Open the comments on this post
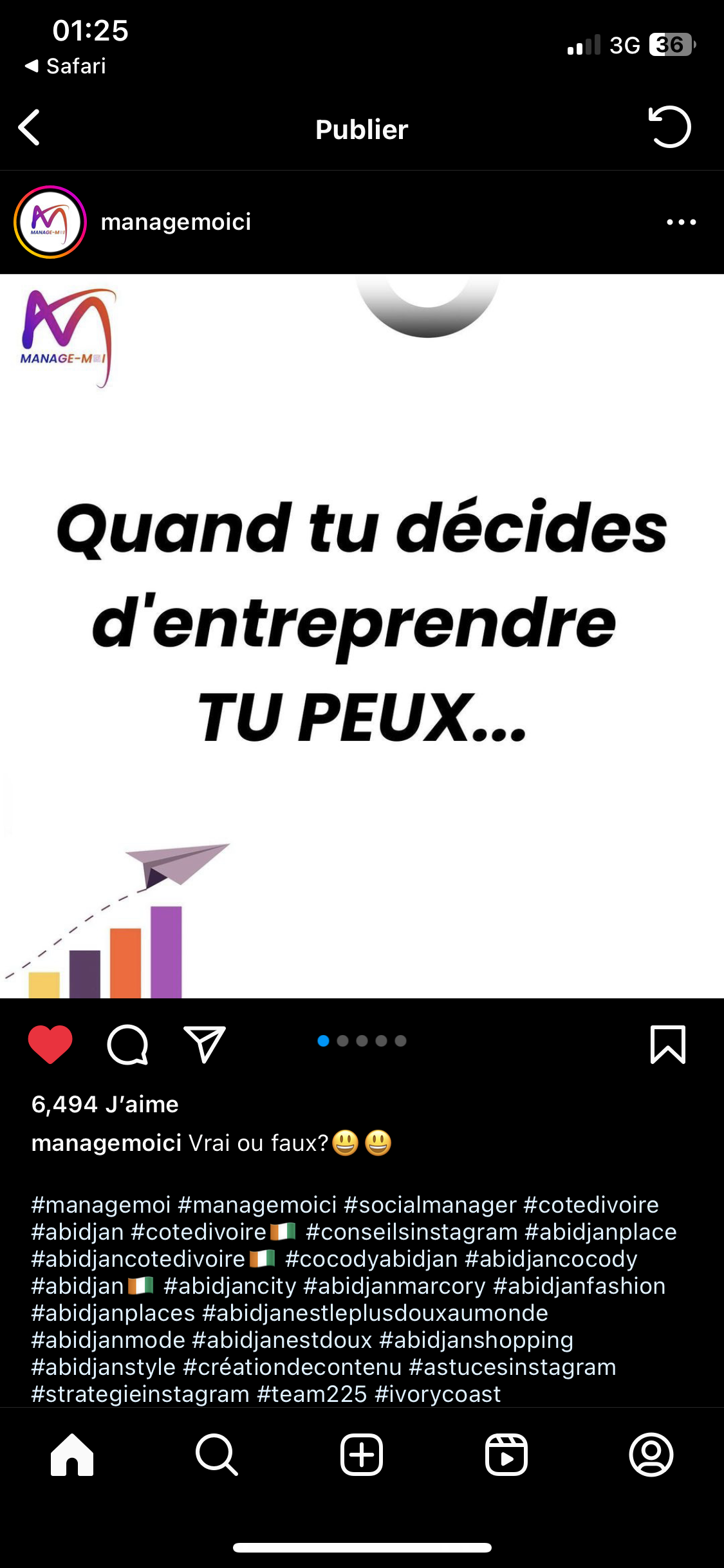 click(127, 1043)
